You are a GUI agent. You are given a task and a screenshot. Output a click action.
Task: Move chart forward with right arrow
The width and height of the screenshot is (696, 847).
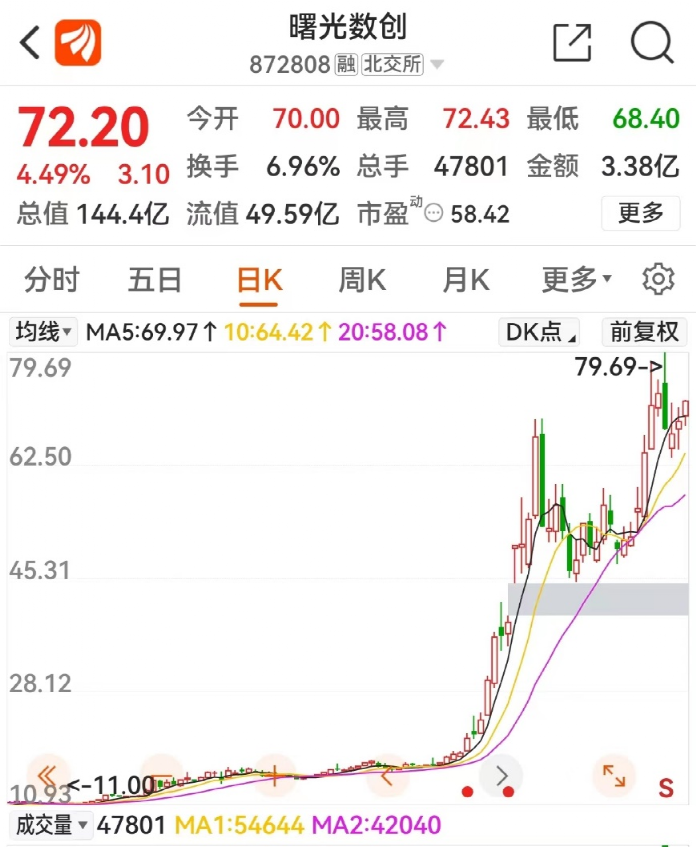click(x=502, y=775)
